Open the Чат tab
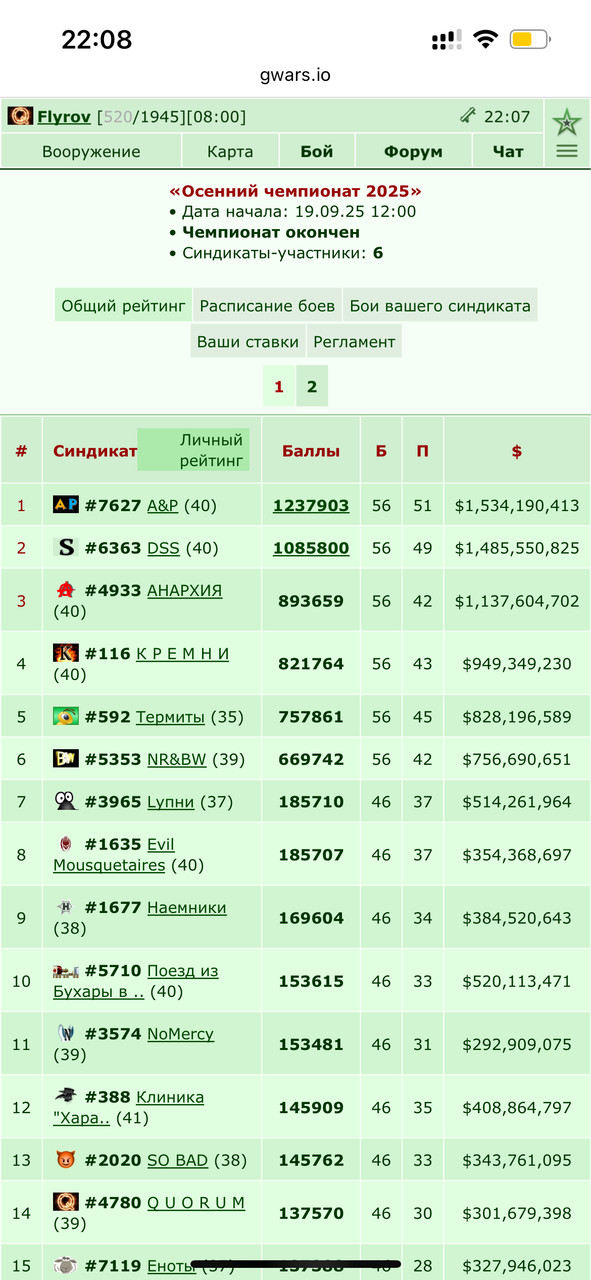 click(508, 152)
